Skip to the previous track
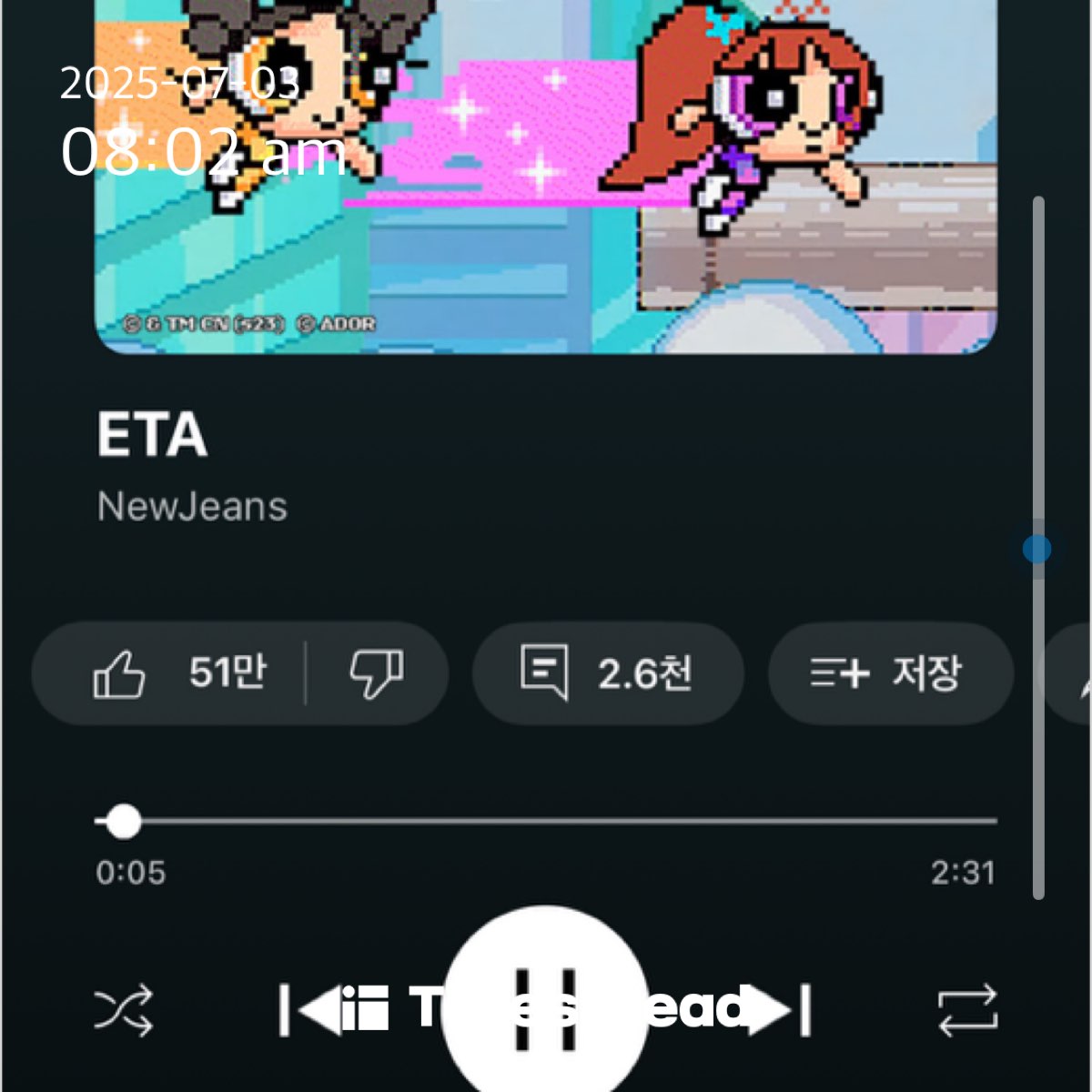 coord(309,1009)
